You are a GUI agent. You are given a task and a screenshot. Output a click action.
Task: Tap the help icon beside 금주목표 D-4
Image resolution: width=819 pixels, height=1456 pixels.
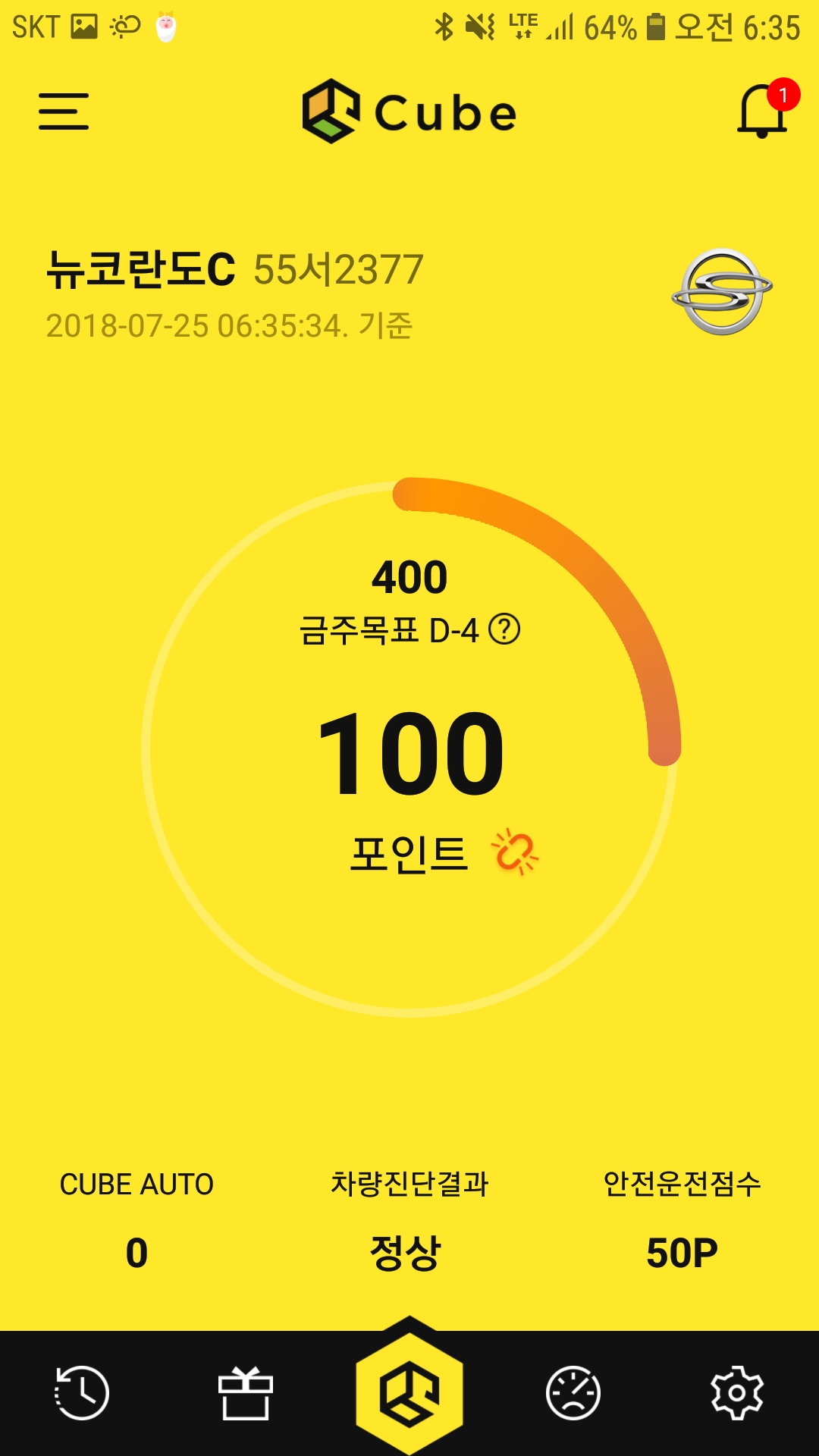click(504, 629)
